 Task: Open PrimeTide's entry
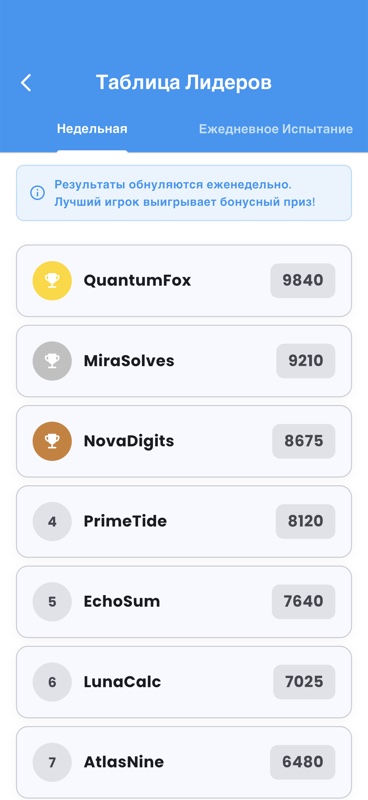pos(184,521)
